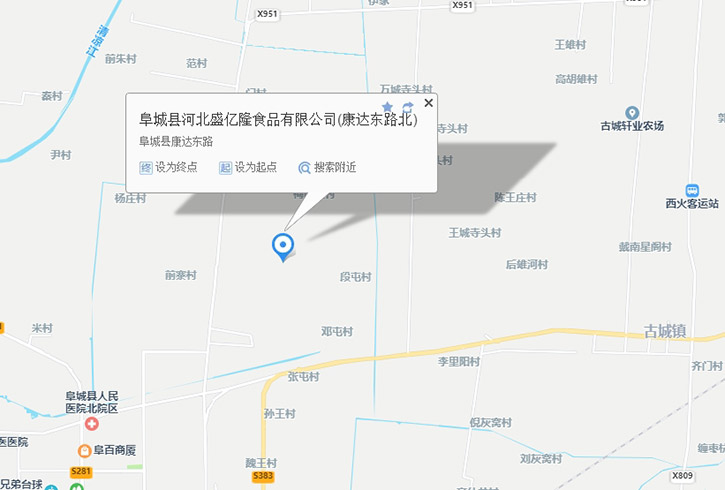The height and width of the screenshot is (490, 725).
Task: Open the 阜百商厦 shopping marker
Action: [85, 451]
